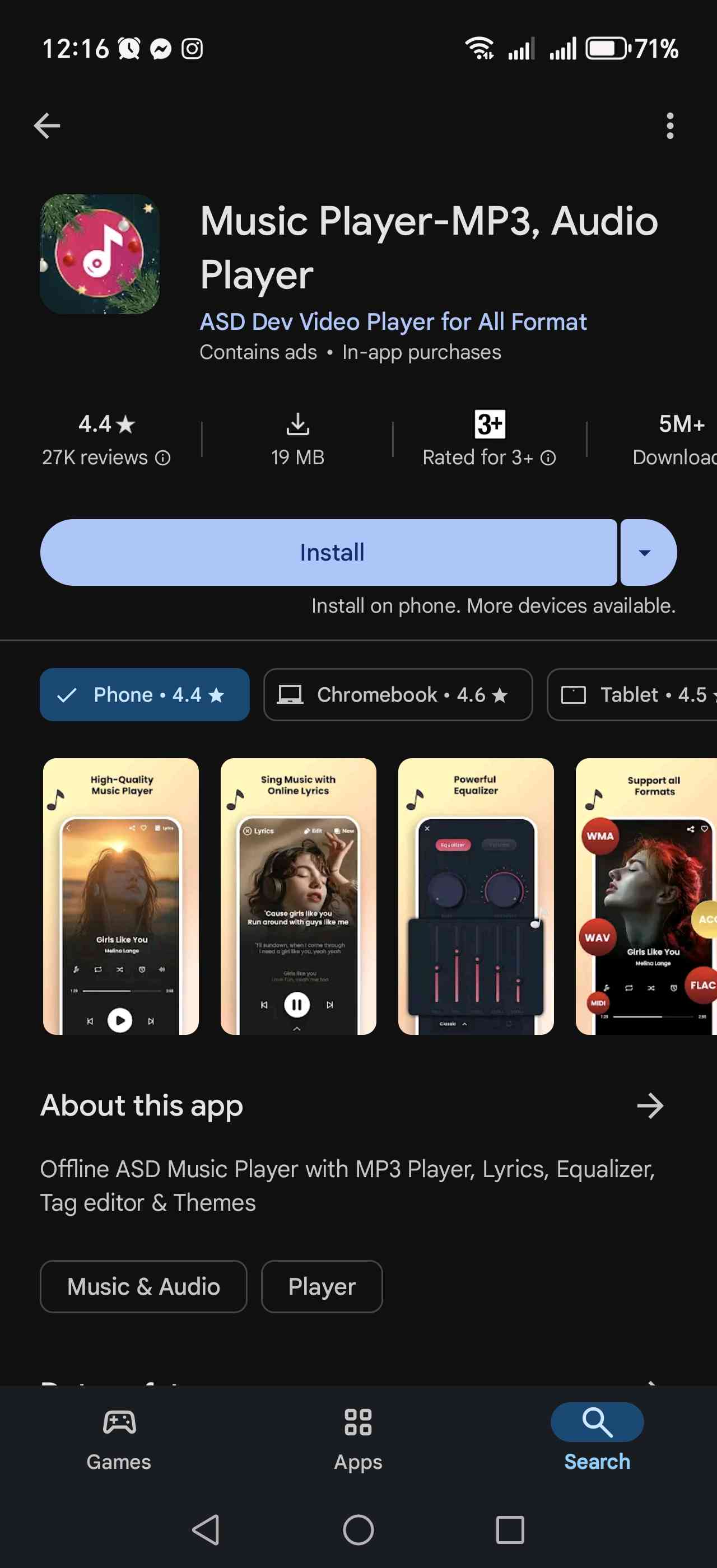Open the High-Quality Music Player screenshot

120,896
